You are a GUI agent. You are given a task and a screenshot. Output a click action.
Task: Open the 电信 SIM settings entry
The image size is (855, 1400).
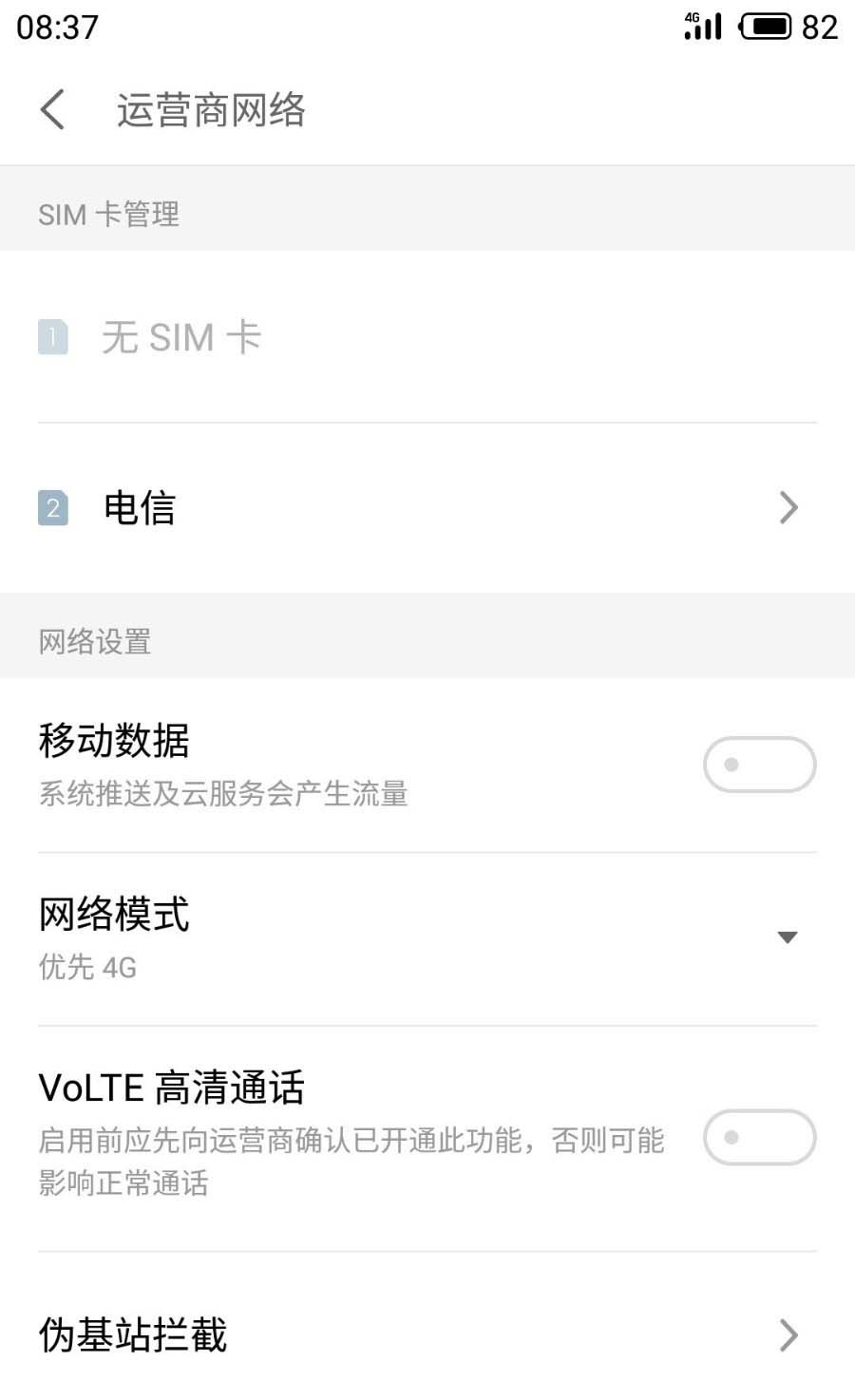coord(427,508)
